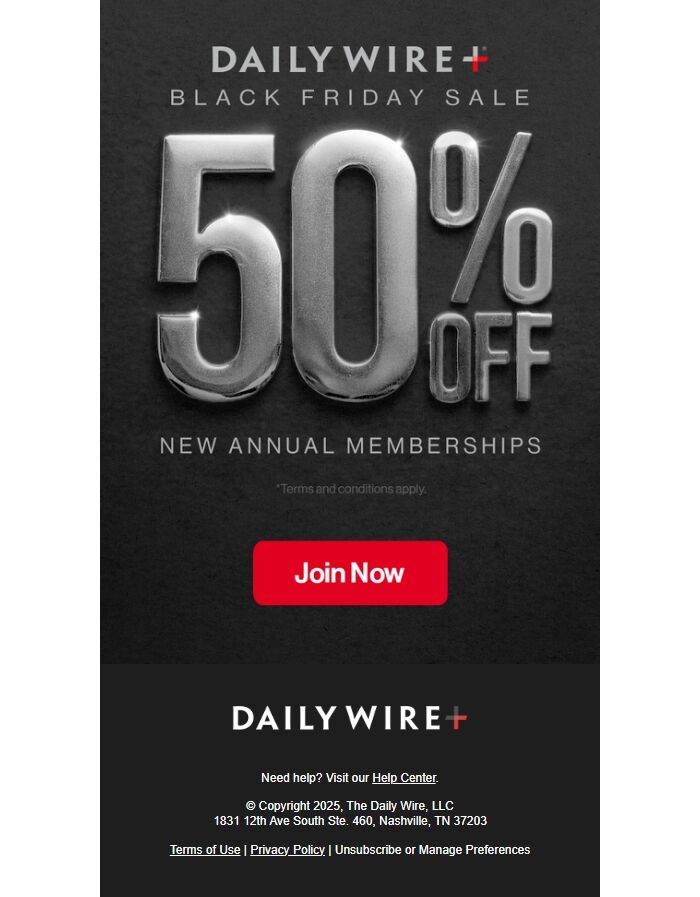View the Privacy Policy

point(287,850)
